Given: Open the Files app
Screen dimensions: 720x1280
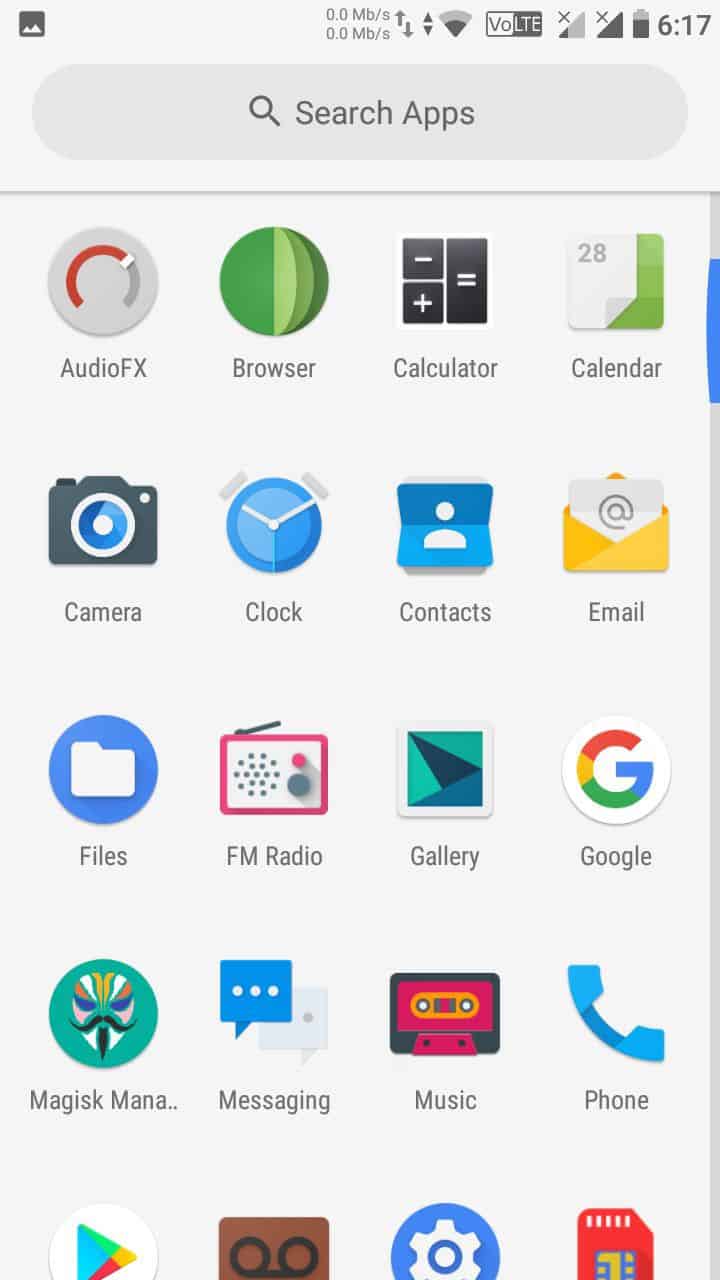Looking at the screenshot, I should [103, 770].
